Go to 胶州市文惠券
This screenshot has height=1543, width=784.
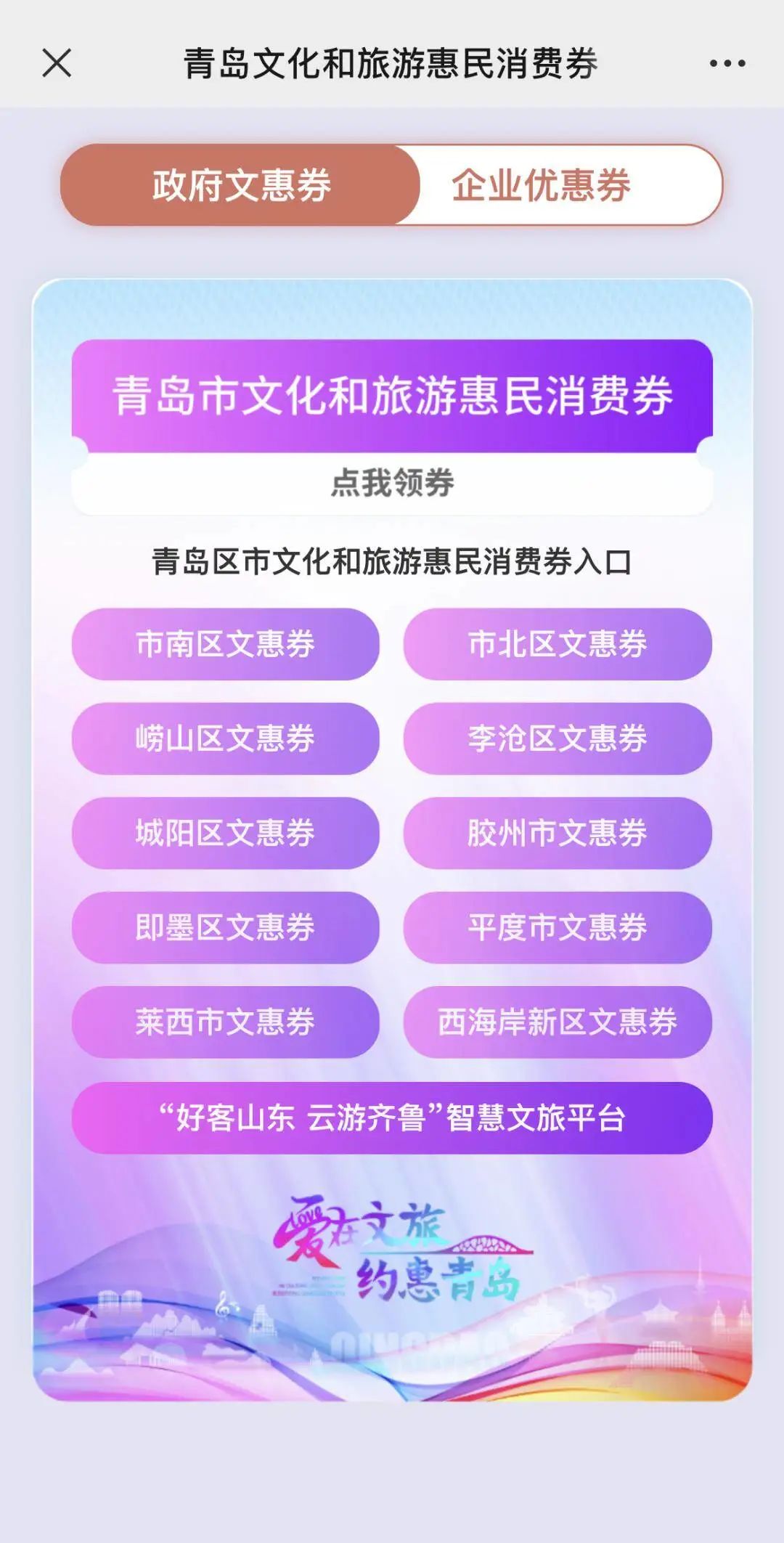tap(558, 833)
